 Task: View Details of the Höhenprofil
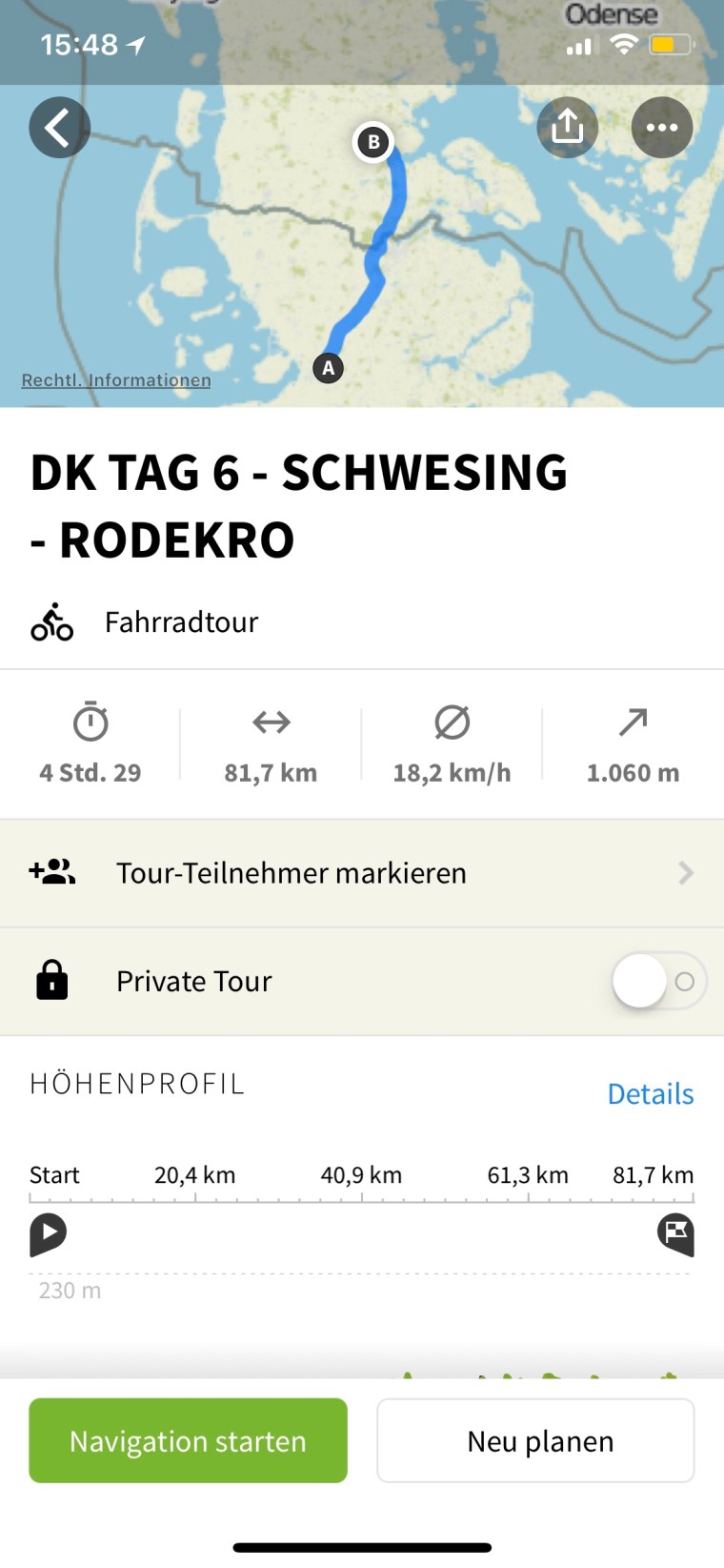651,1094
